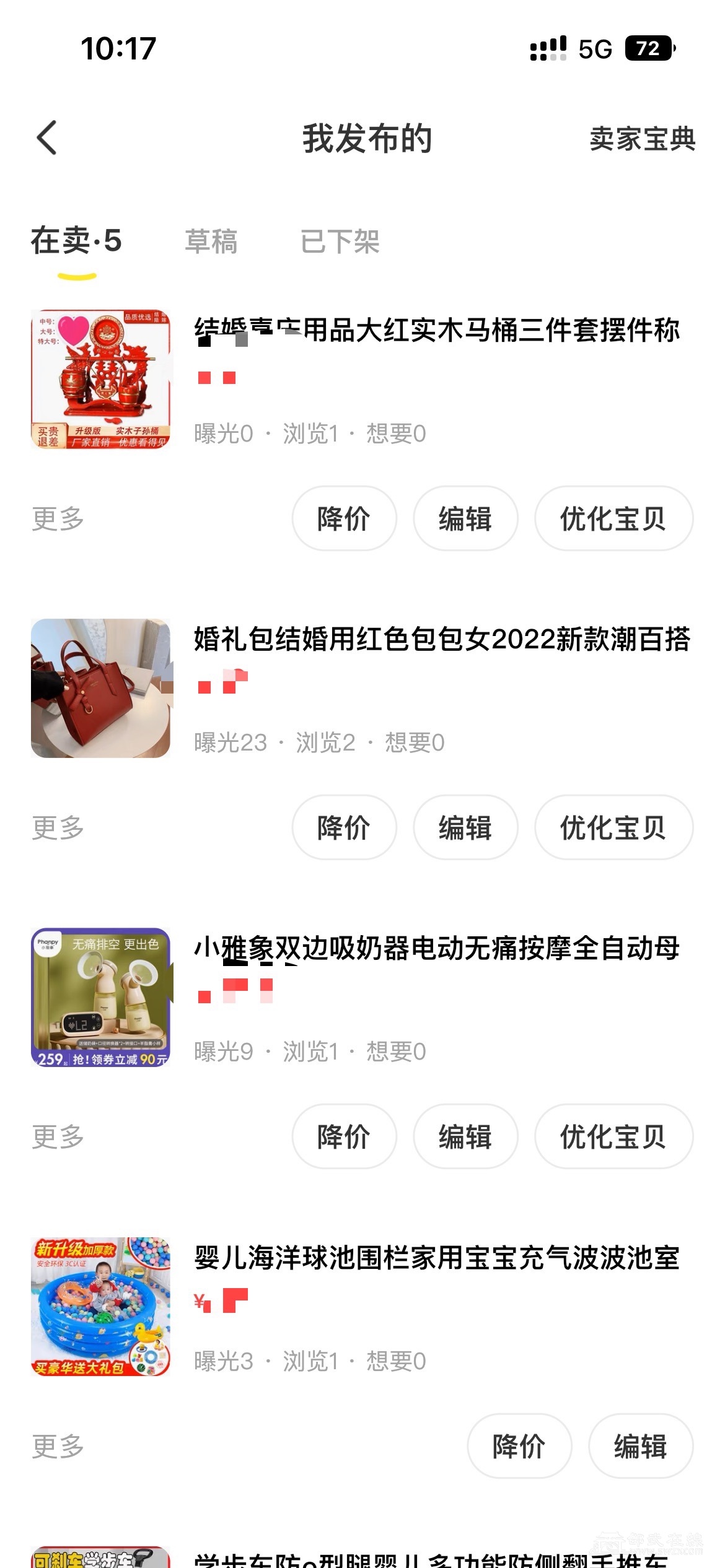Select the 在卖·5 tab

pos(76,242)
